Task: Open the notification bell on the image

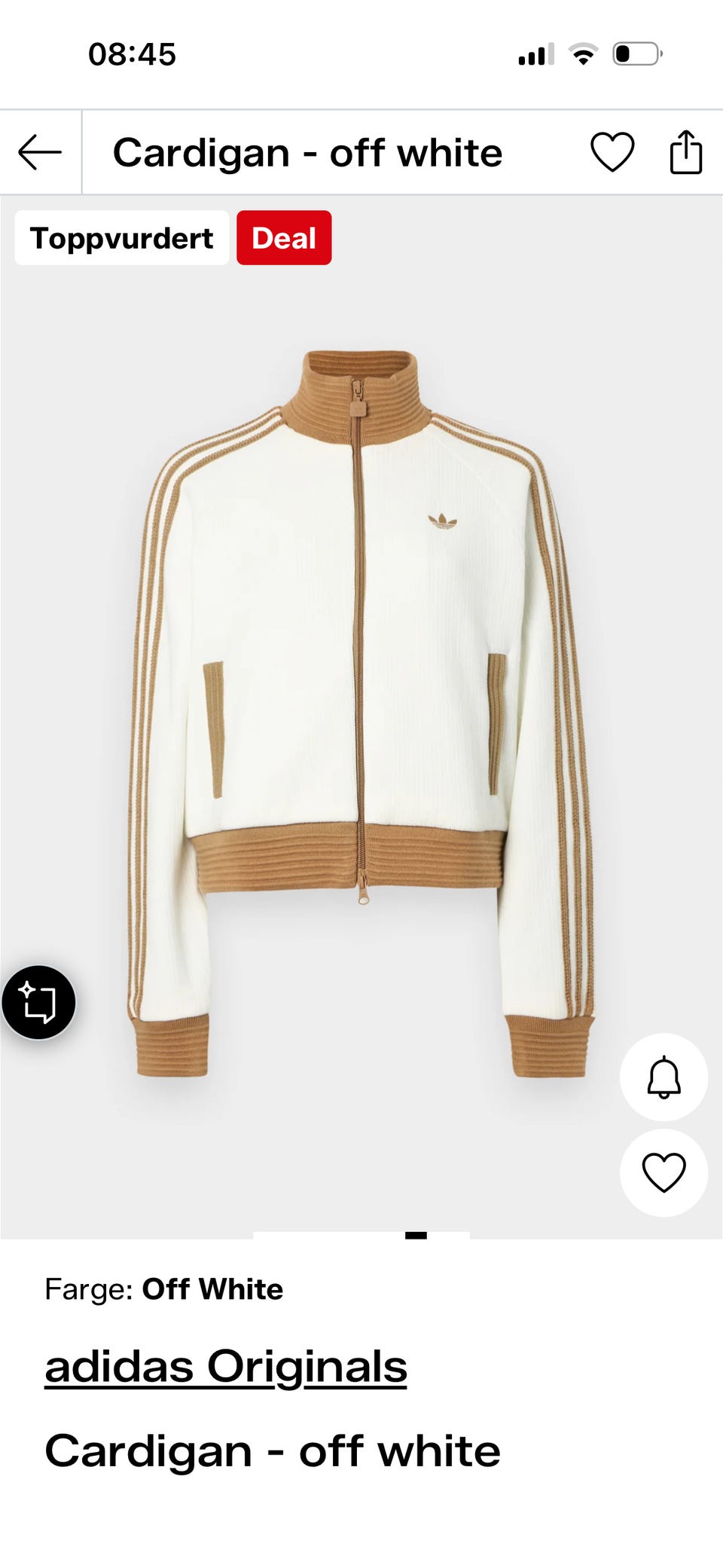Action: 664,1077
